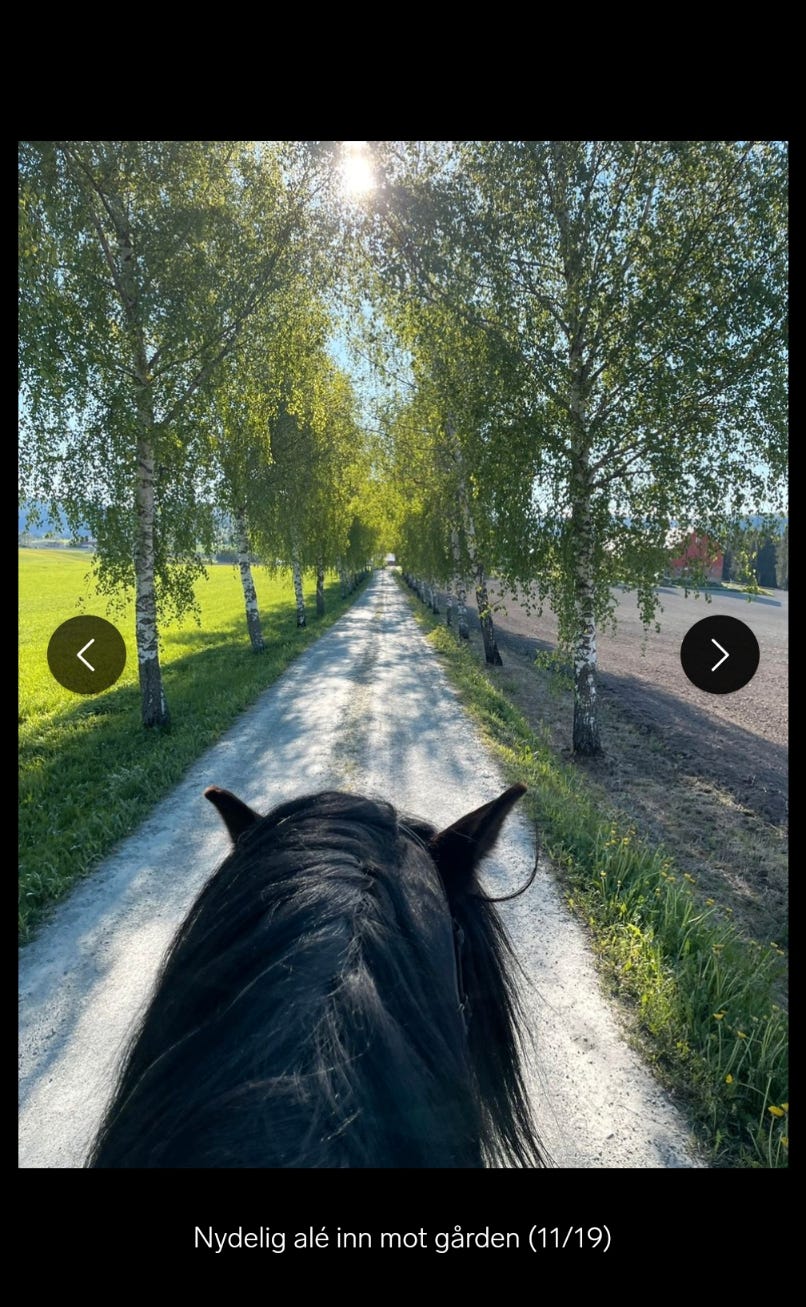Click the left chevron to view previous photo
Viewport: 806px width, 1307px height.
[87, 654]
